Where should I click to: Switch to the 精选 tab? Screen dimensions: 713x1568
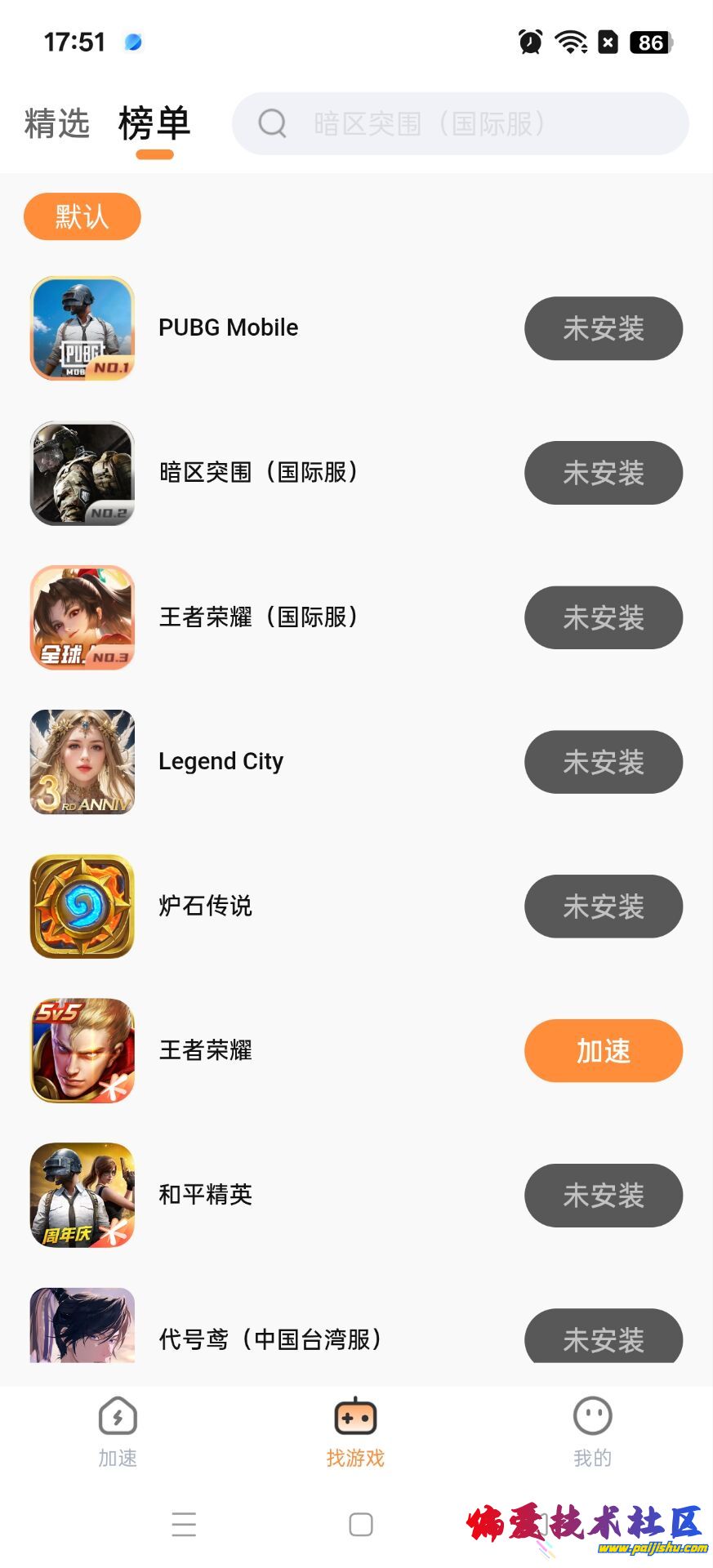[56, 123]
